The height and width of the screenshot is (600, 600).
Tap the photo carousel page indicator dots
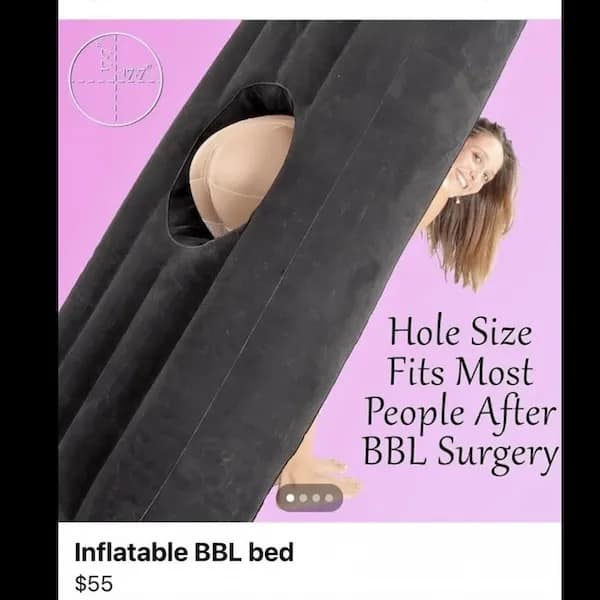(309, 497)
